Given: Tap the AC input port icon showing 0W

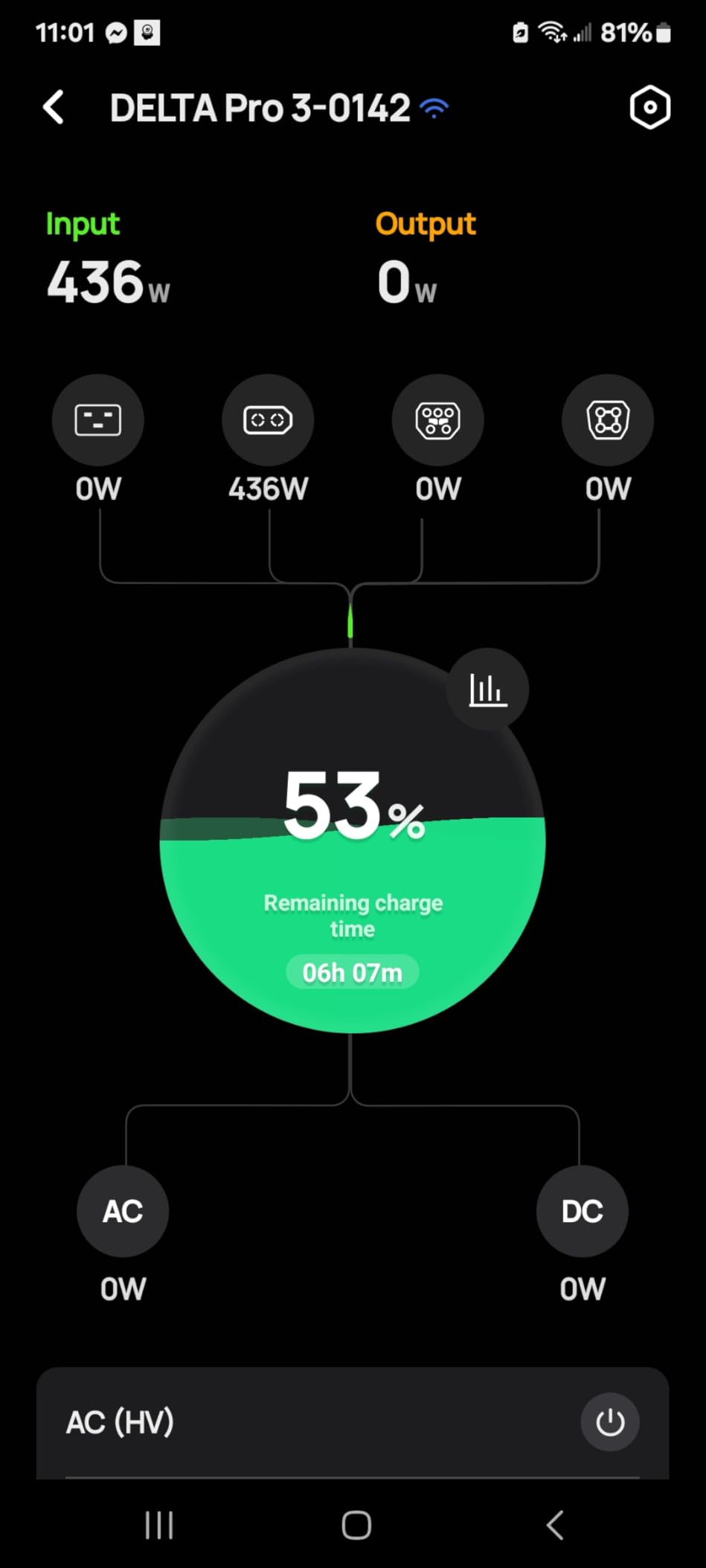Looking at the screenshot, I should coord(97,420).
